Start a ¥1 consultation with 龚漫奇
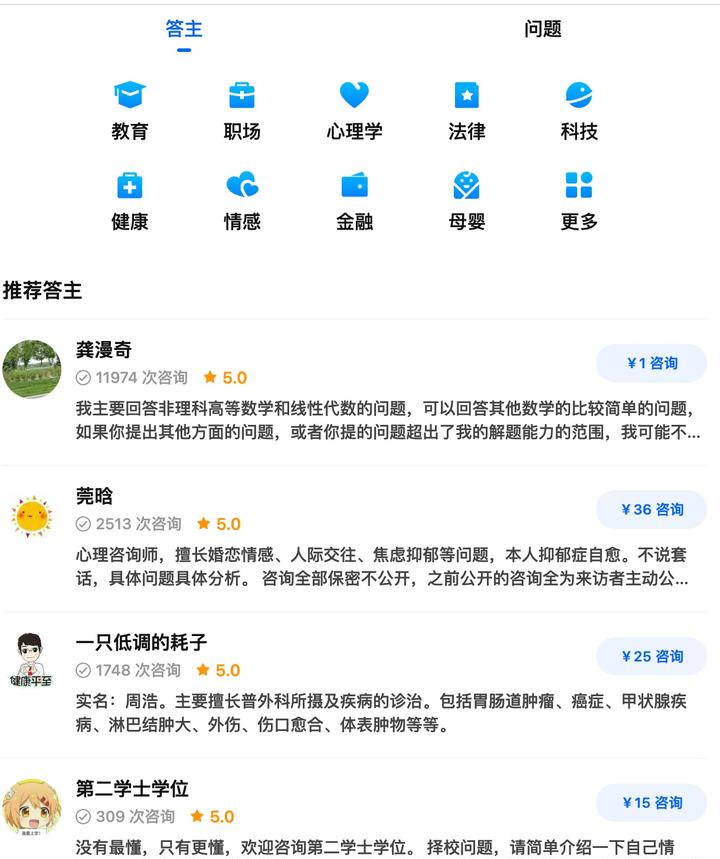 [651, 362]
